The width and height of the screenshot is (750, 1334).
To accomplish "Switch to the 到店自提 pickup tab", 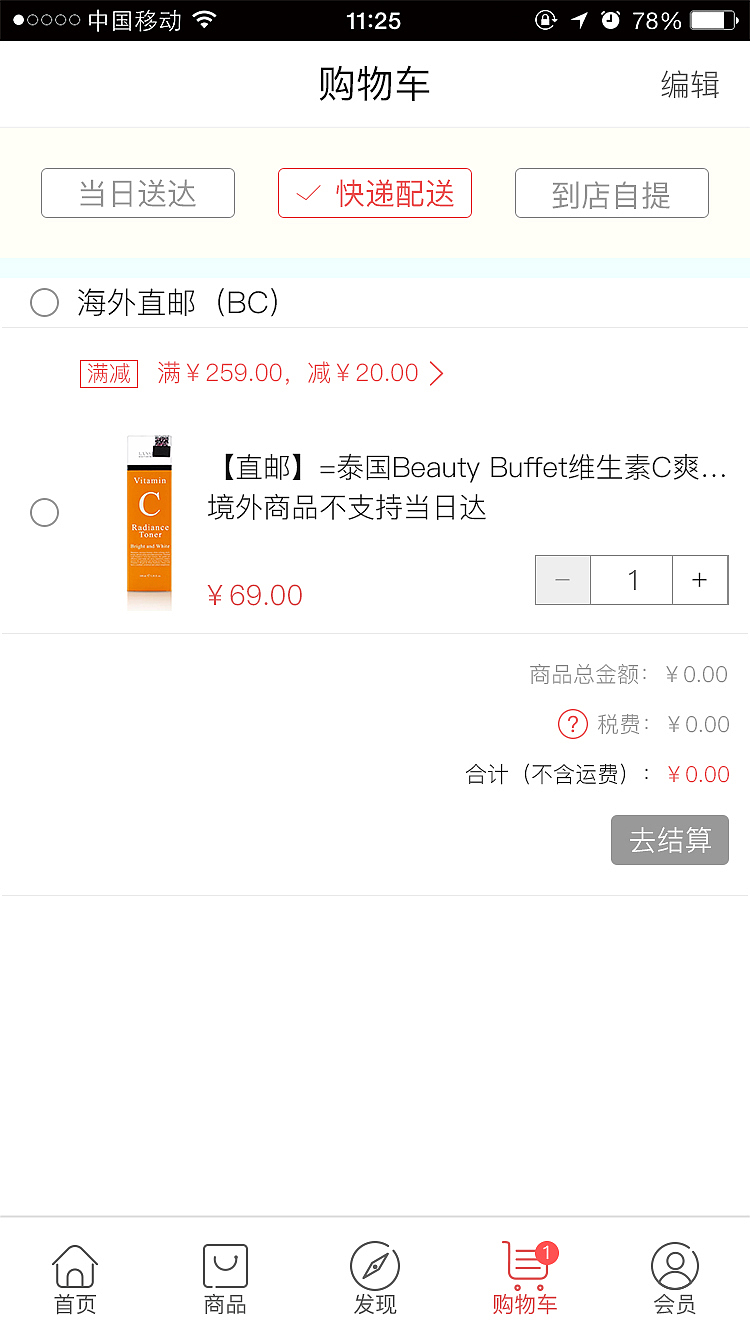I will click(611, 193).
